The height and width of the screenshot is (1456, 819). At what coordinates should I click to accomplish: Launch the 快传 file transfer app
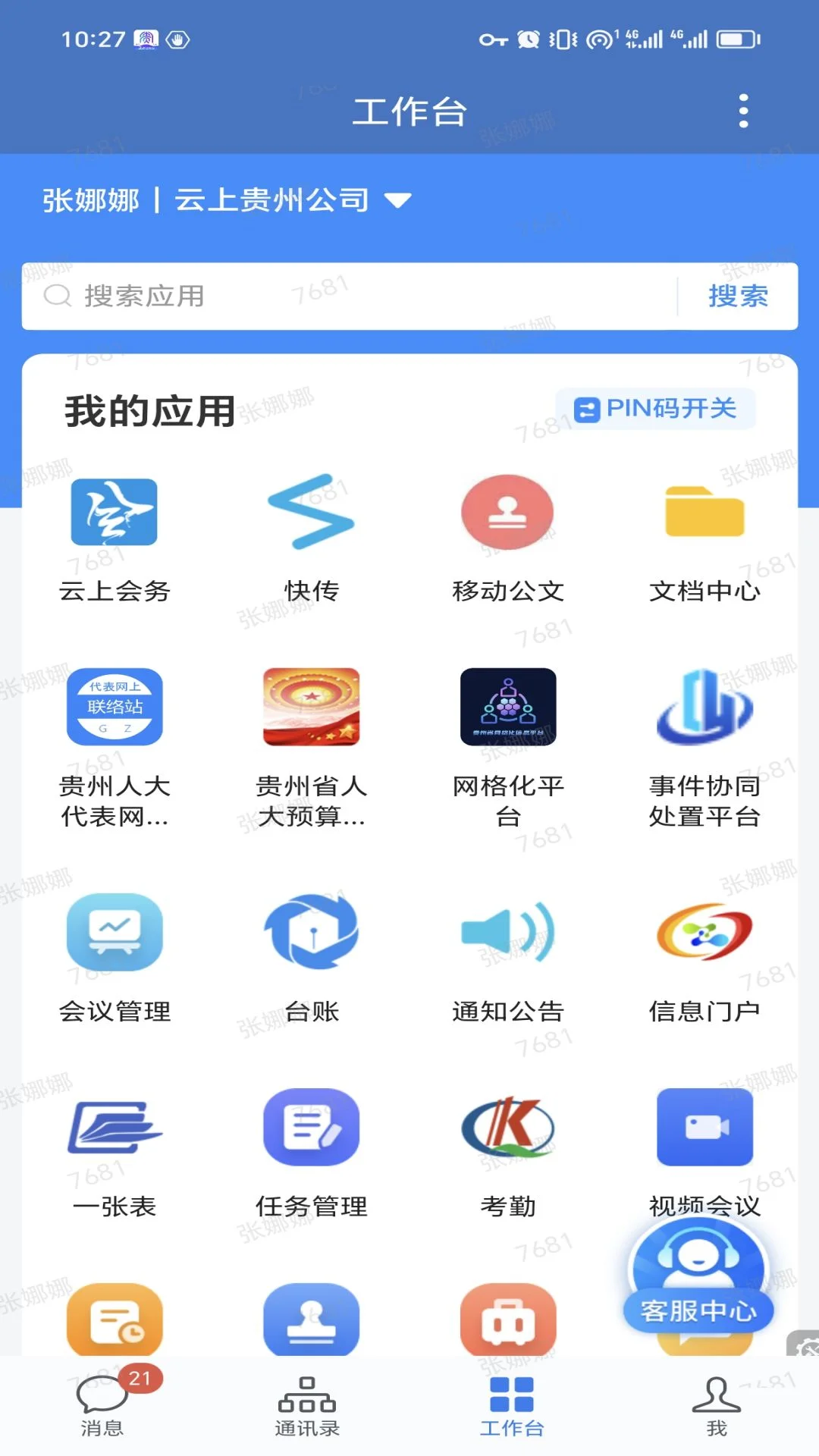tap(311, 513)
